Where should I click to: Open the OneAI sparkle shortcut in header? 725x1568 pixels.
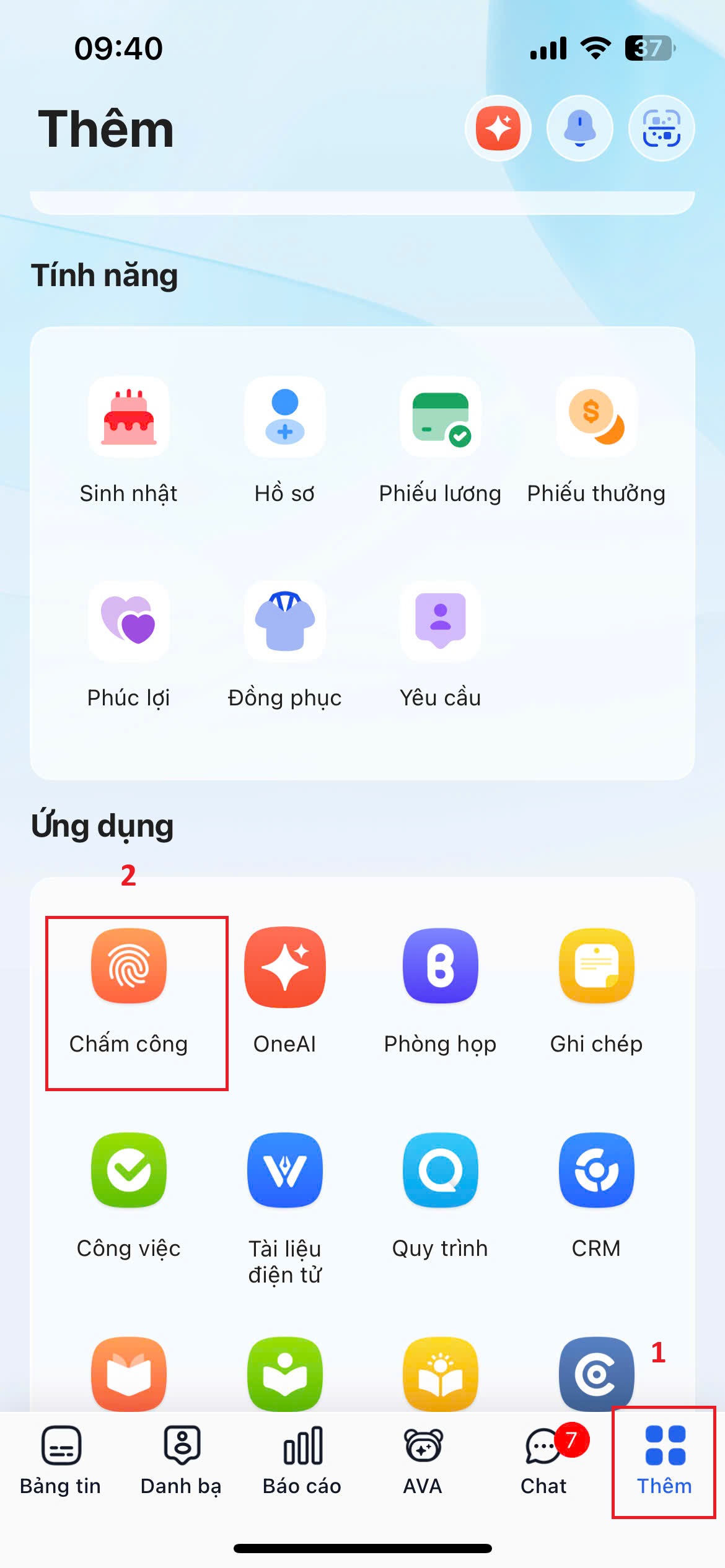pyautogui.click(x=498, y=128)
